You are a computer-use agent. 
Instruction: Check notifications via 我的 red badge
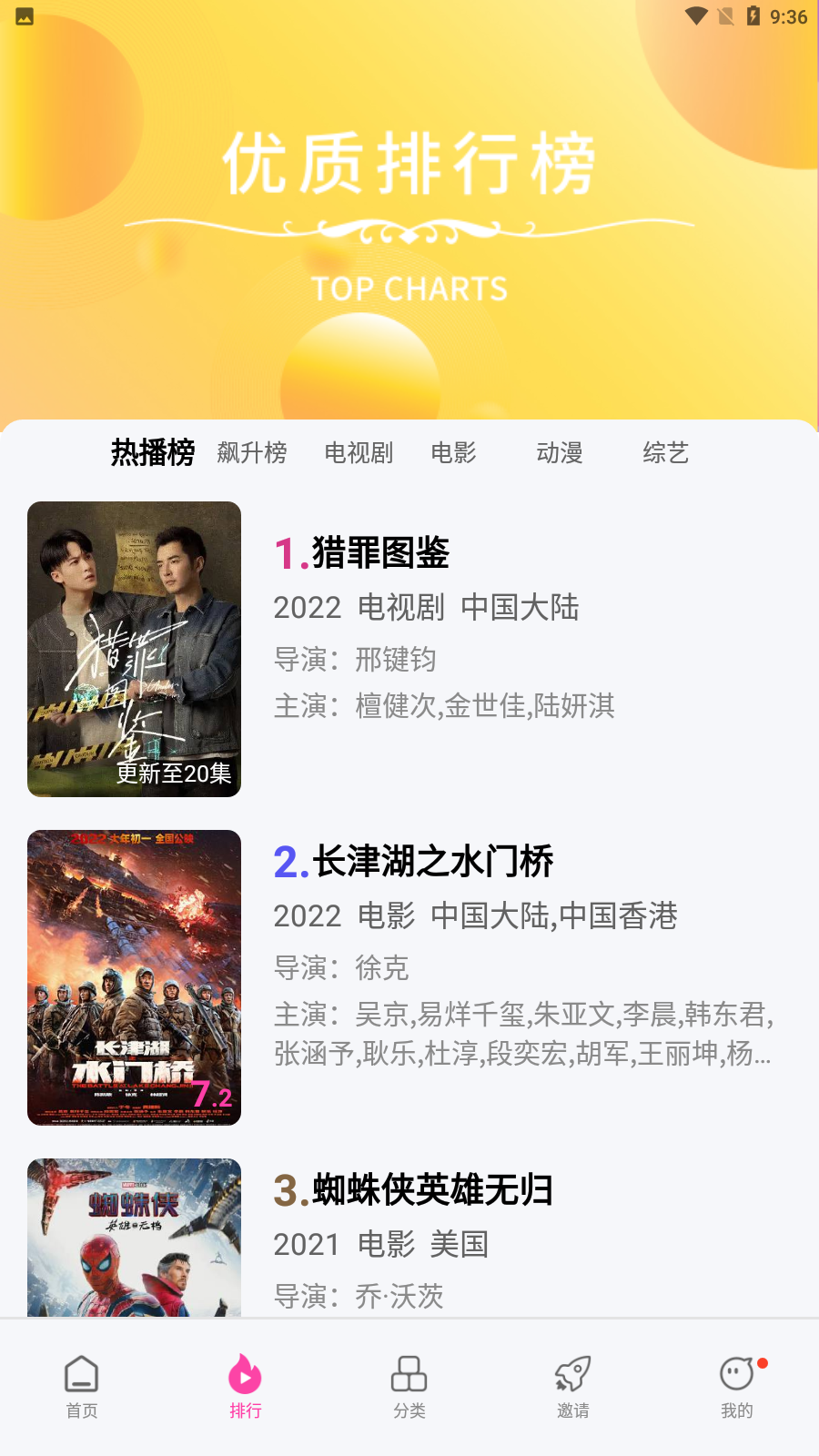[x=762, y=1363]
